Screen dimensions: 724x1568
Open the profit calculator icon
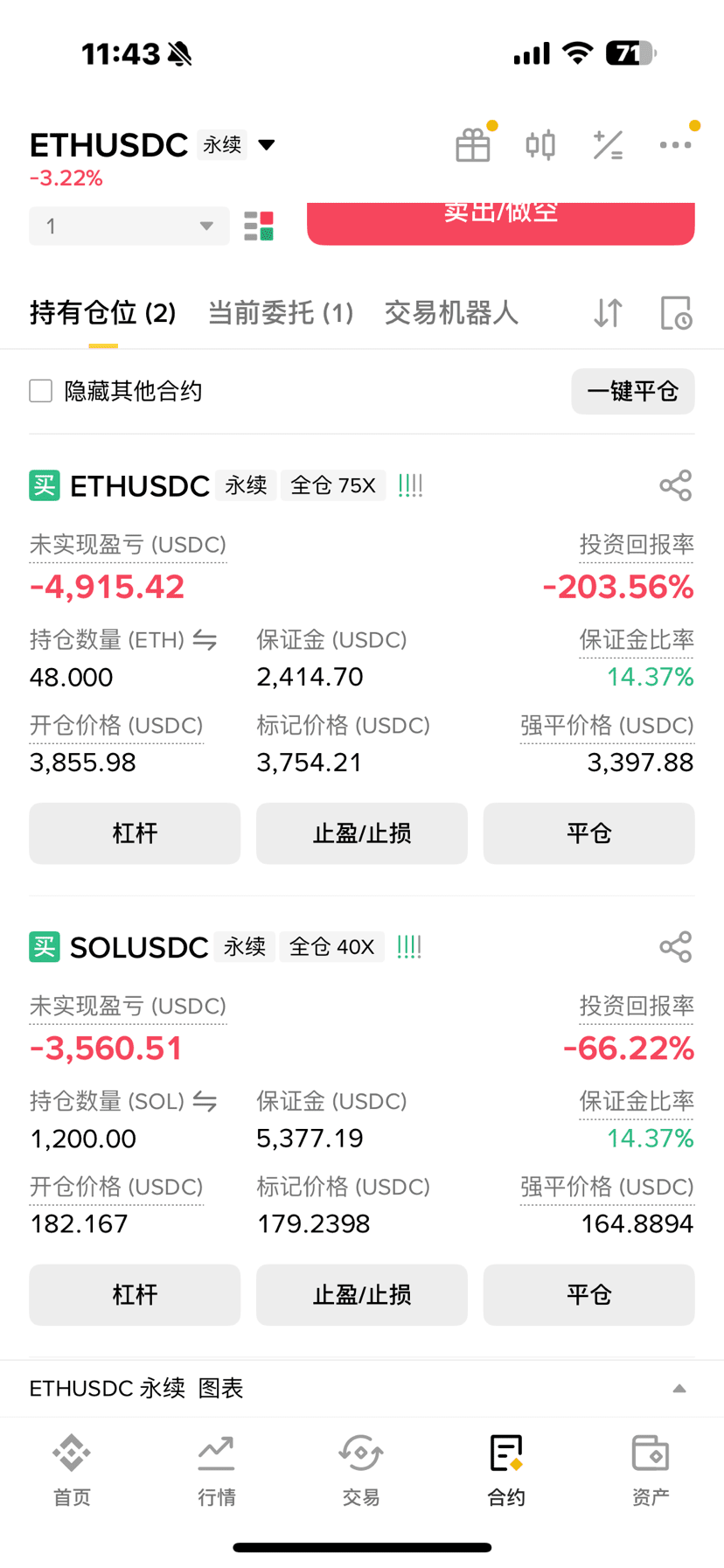pyautogui.click(x=608, y=145)
